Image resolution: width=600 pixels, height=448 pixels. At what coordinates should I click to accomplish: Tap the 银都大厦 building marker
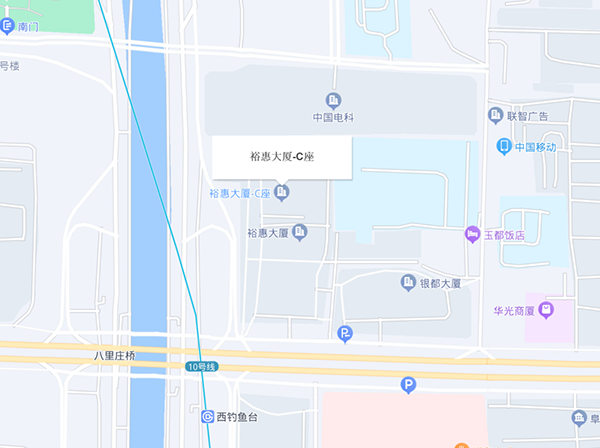408,283
